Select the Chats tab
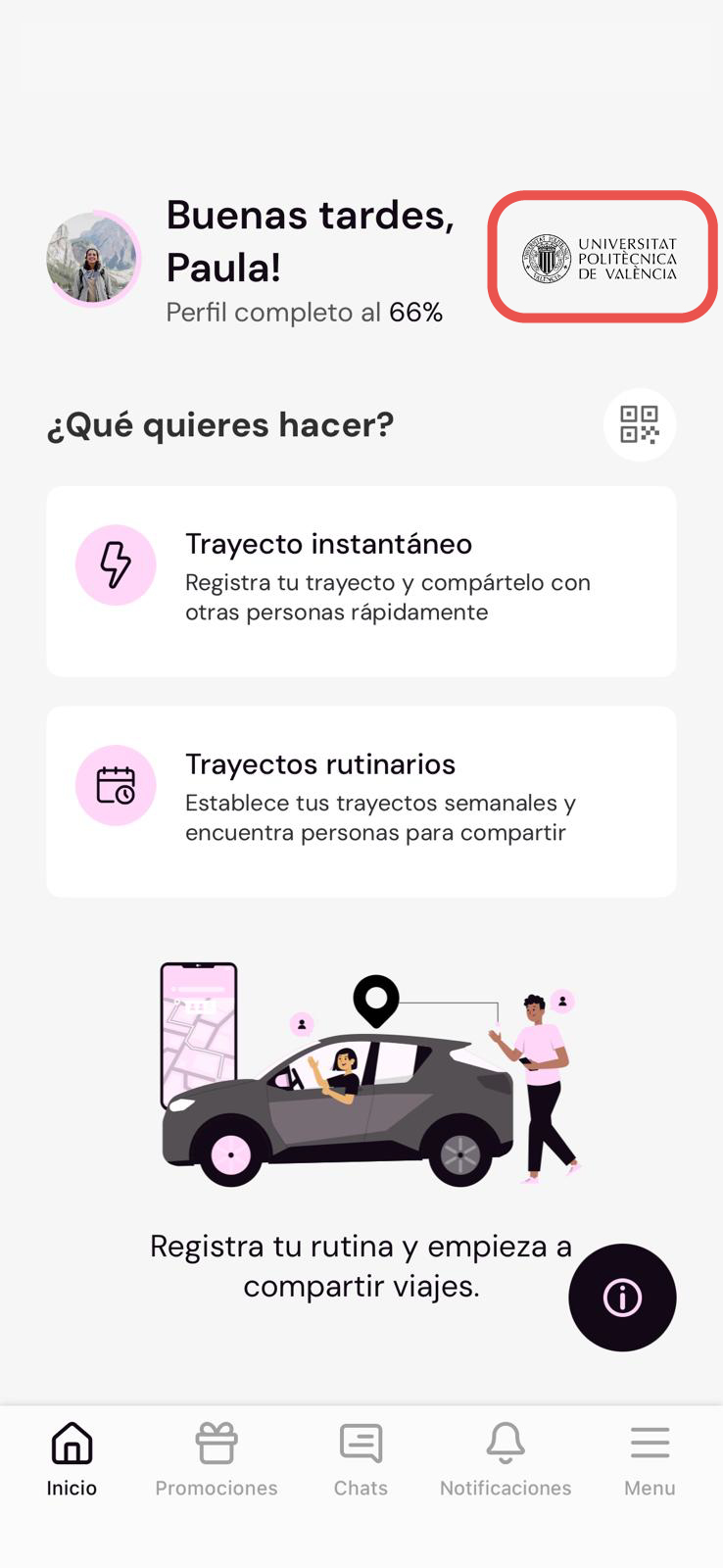Screen dimensions: 723x1568 point(360,1457)
